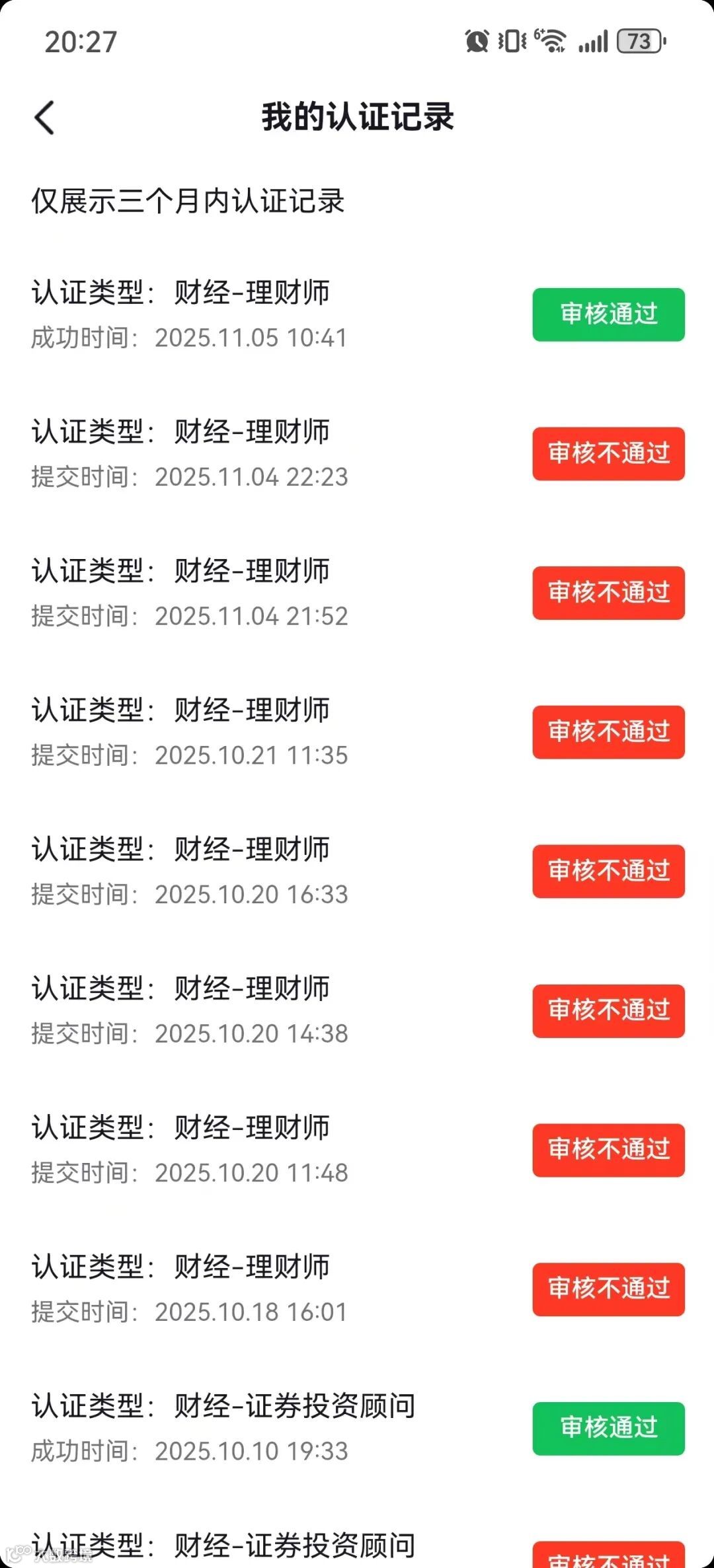The height and width of the screenshot is (1568, 714).
Task: View rejected status for 2025.11.04 22:23 submission
Action: coord(608,454)
